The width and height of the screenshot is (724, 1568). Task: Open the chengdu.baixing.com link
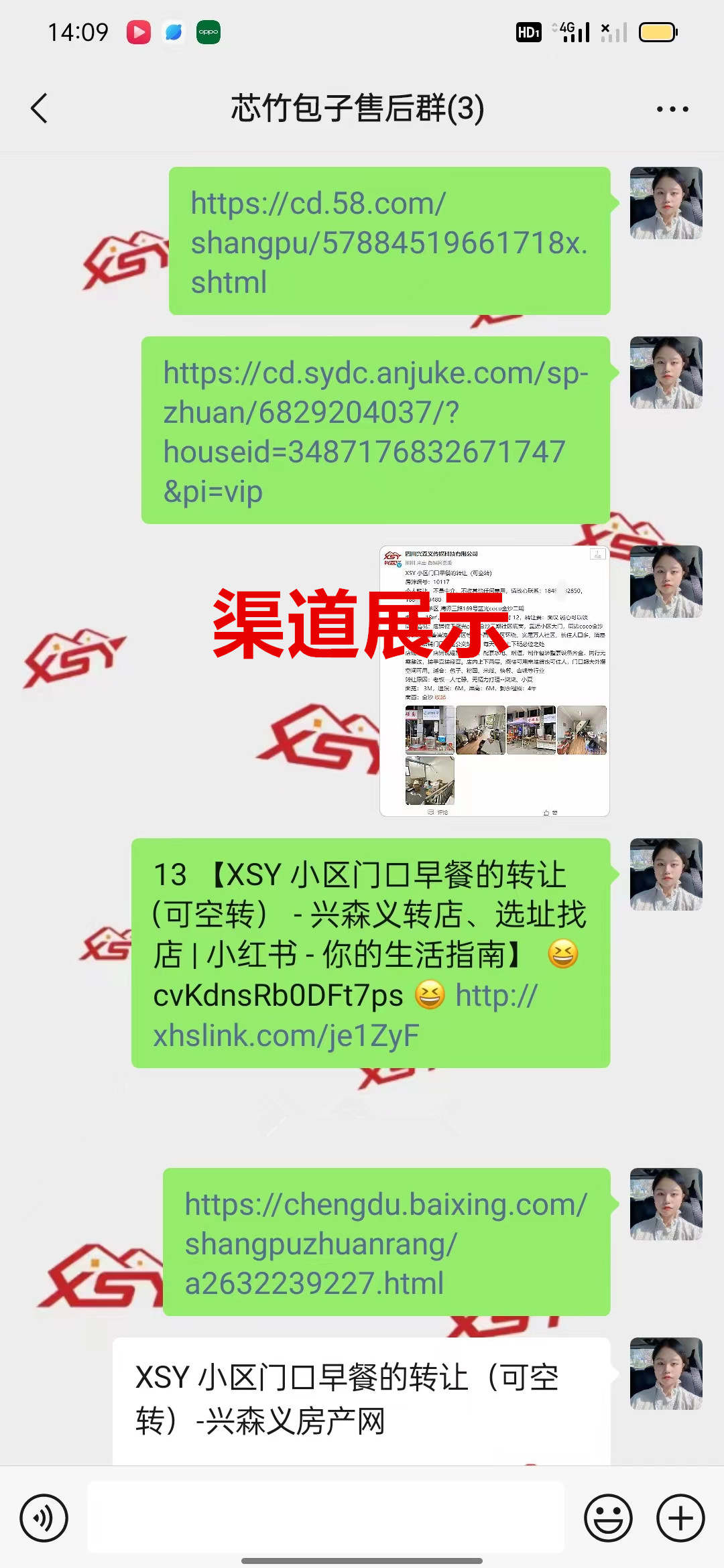click(x=386, y=1243)
